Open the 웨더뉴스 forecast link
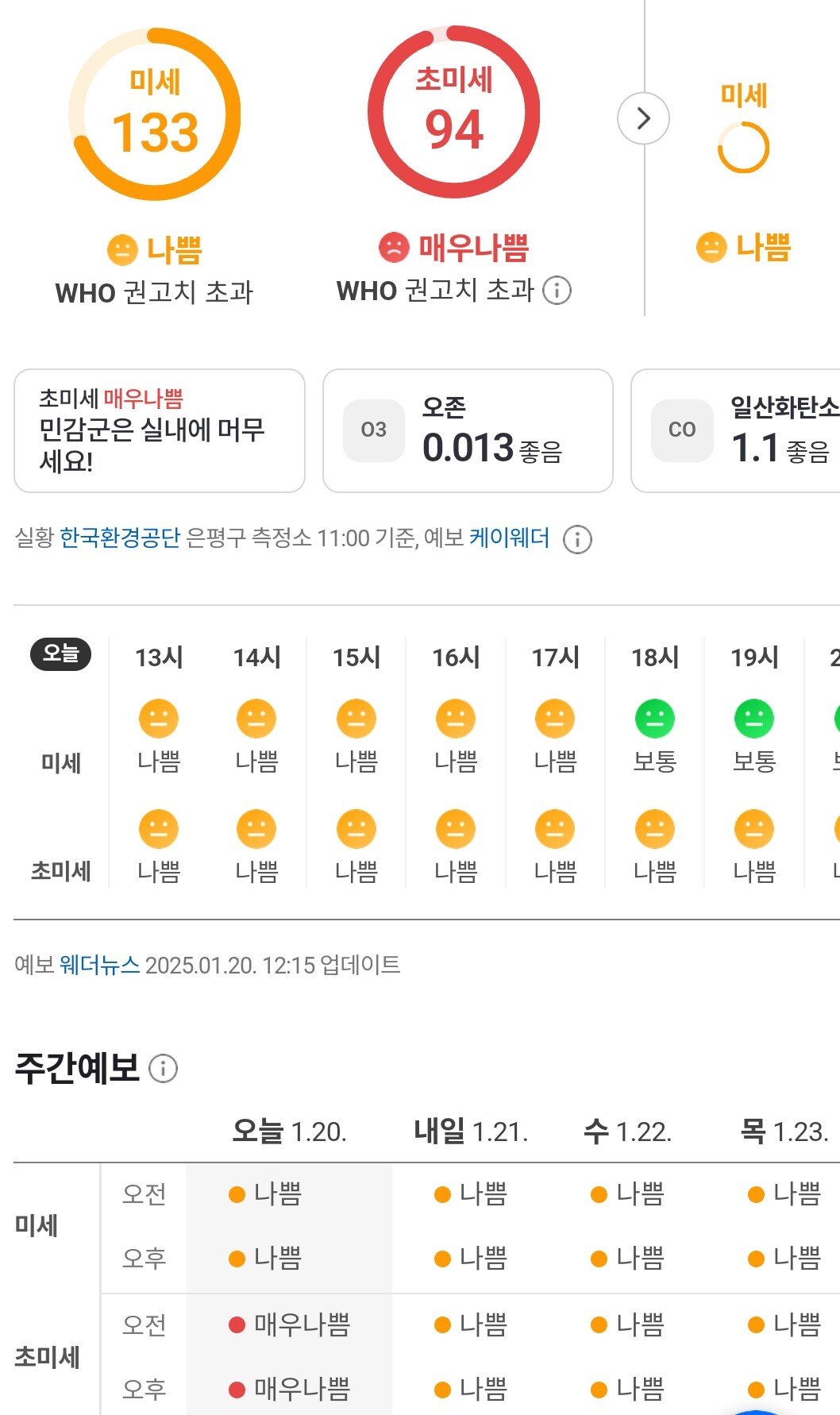This screenshot has height=1415, width=840. 99,965
